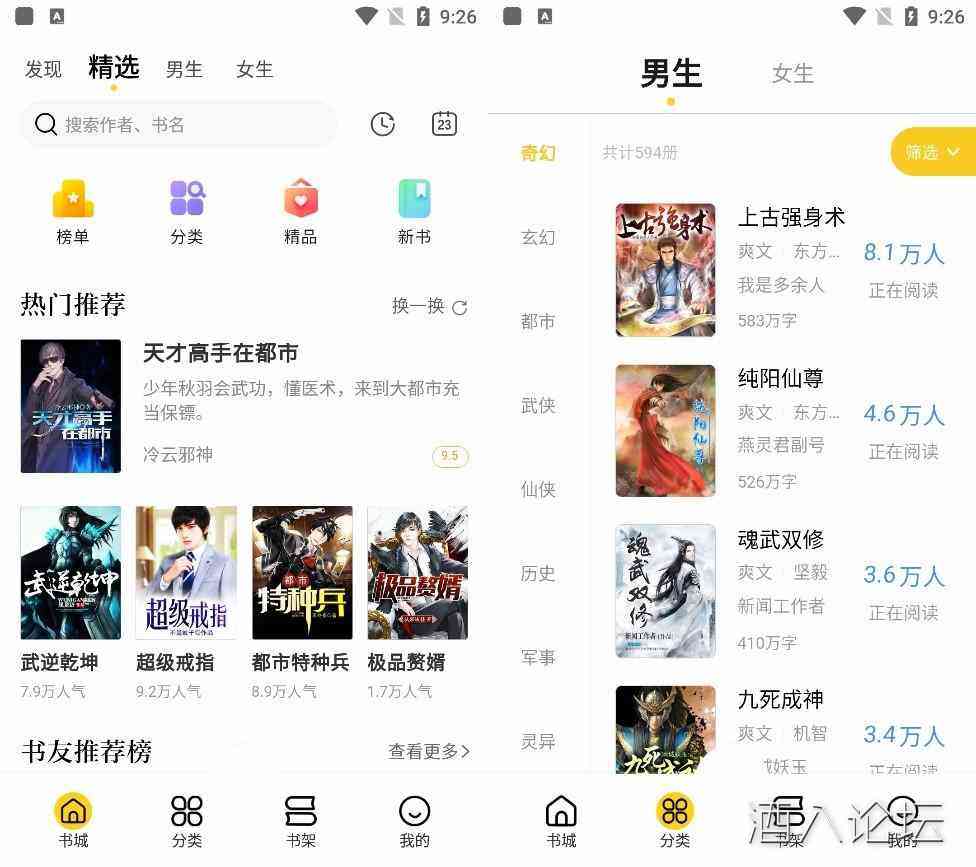Open the book 魂武双修
Screen dimensions: 976x867
[780, 540]
